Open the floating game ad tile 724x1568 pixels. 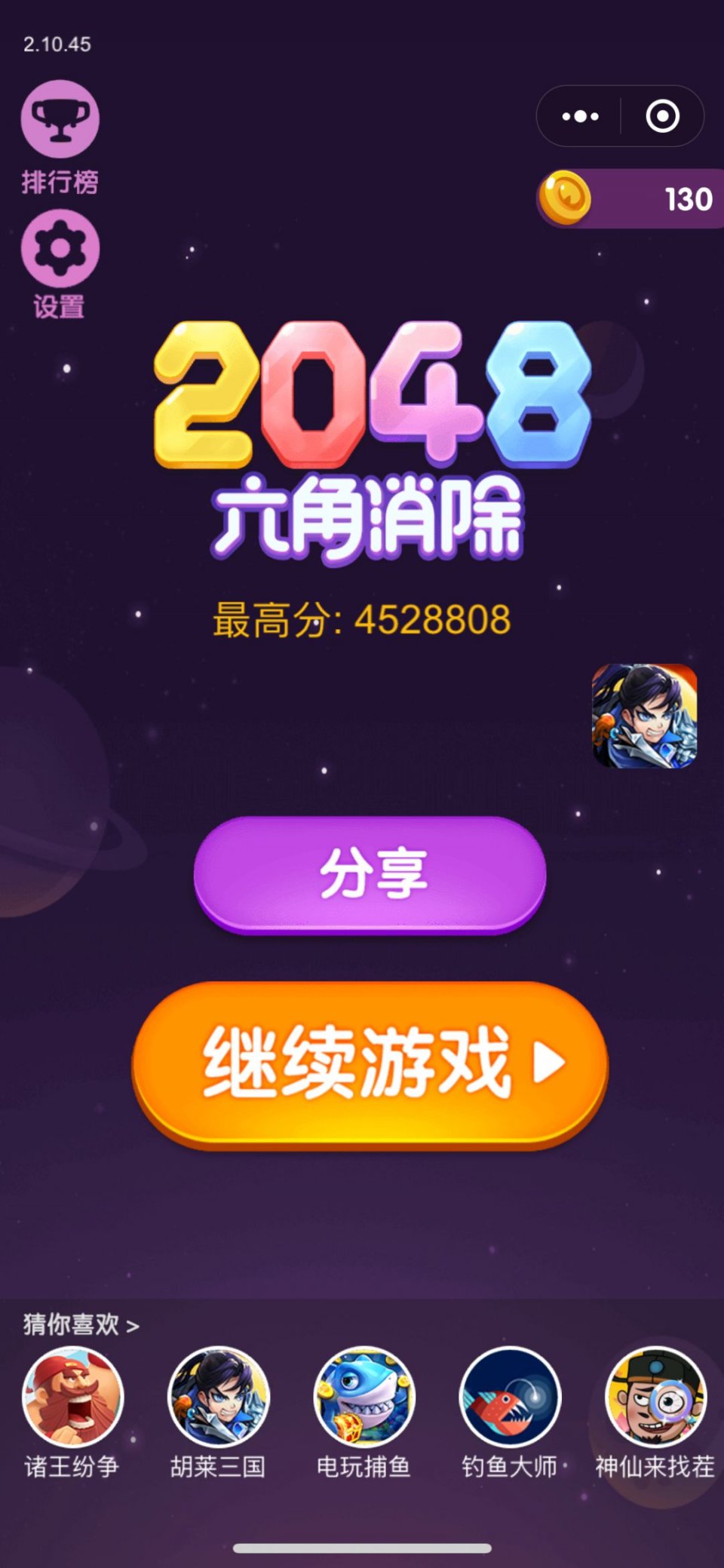click(644, 716)
